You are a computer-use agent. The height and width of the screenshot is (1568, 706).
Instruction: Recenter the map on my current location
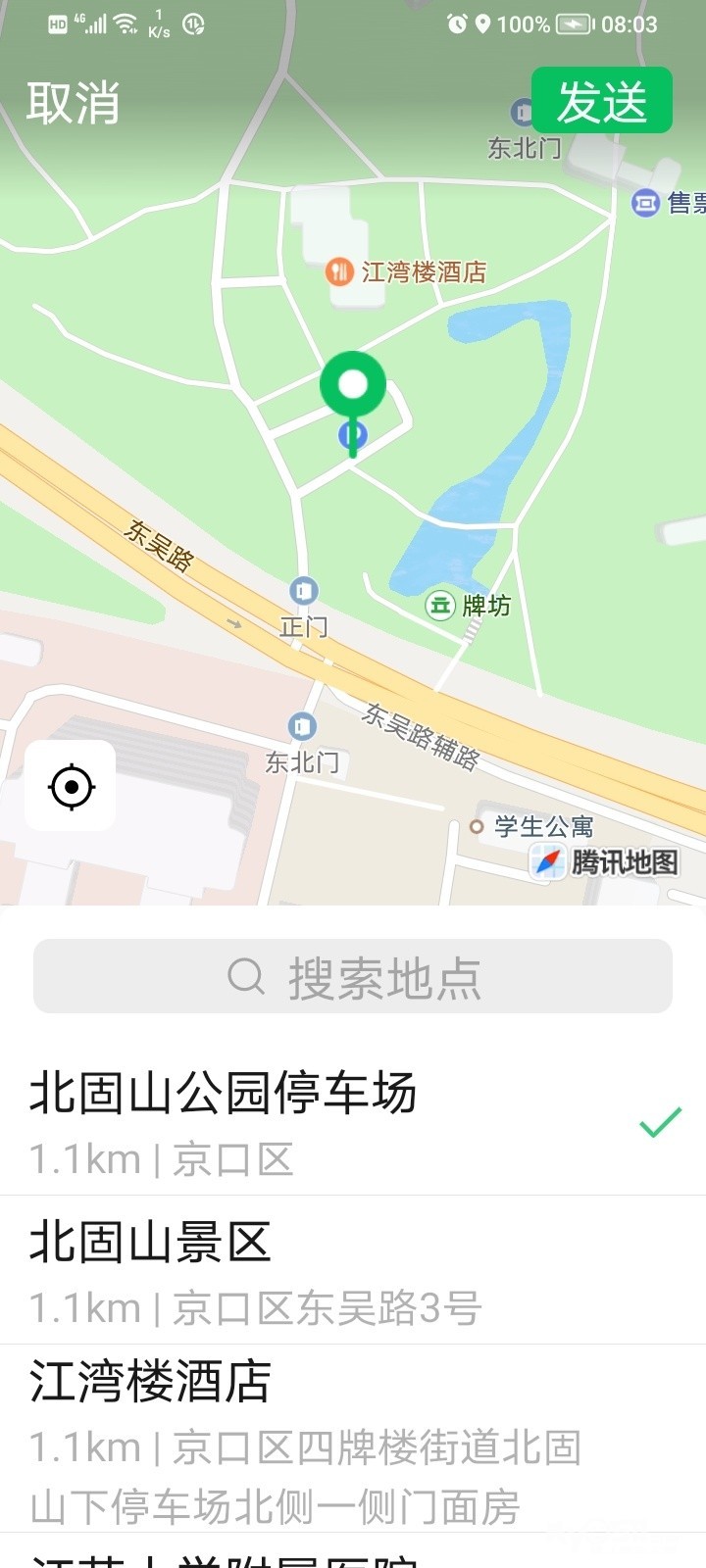71,786
